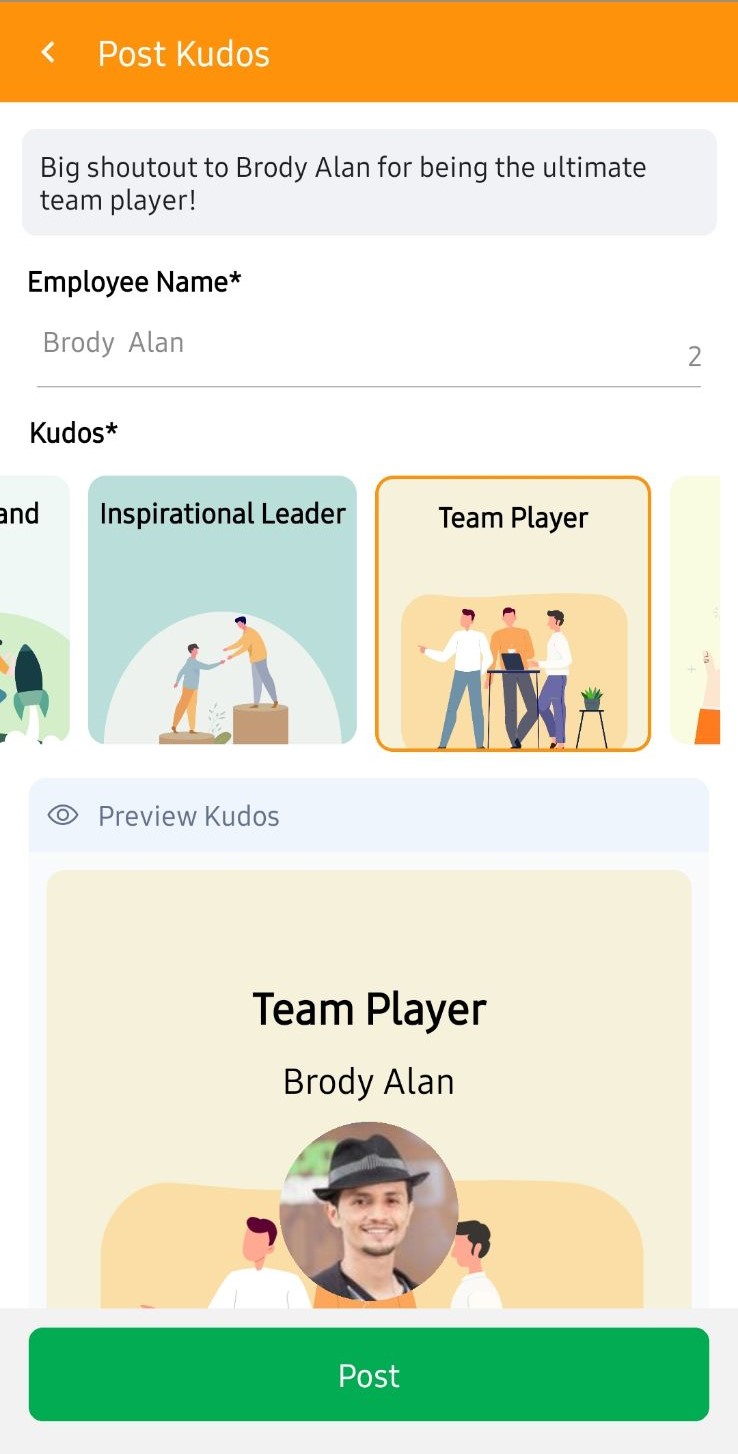738x1454 pixels.
Task: Tap the Employee Name field
Action: pos(360,344)
